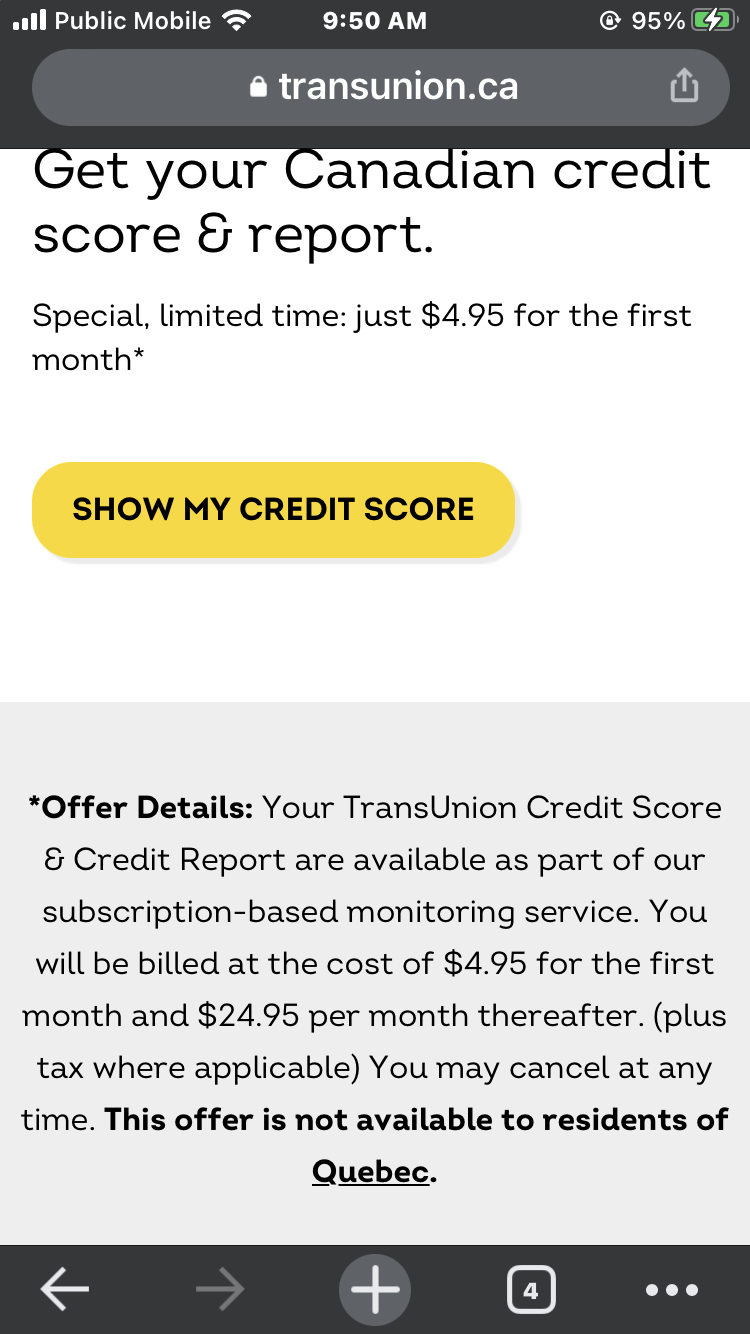
Task: Tap the forward navigation arrow
Action: coord(219,1289)
